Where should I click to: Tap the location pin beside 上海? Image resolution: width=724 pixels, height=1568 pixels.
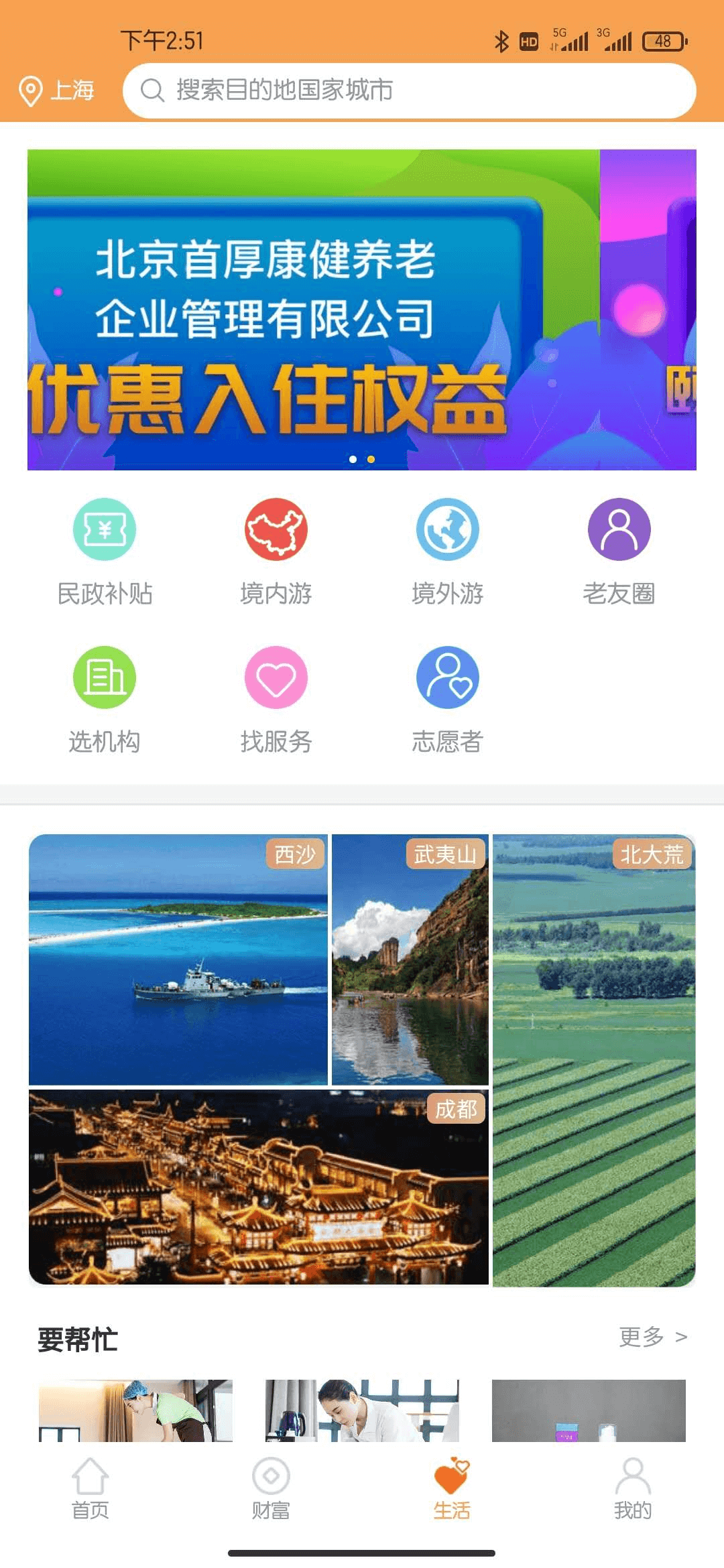pyautogui.click(x=30, y=89)
